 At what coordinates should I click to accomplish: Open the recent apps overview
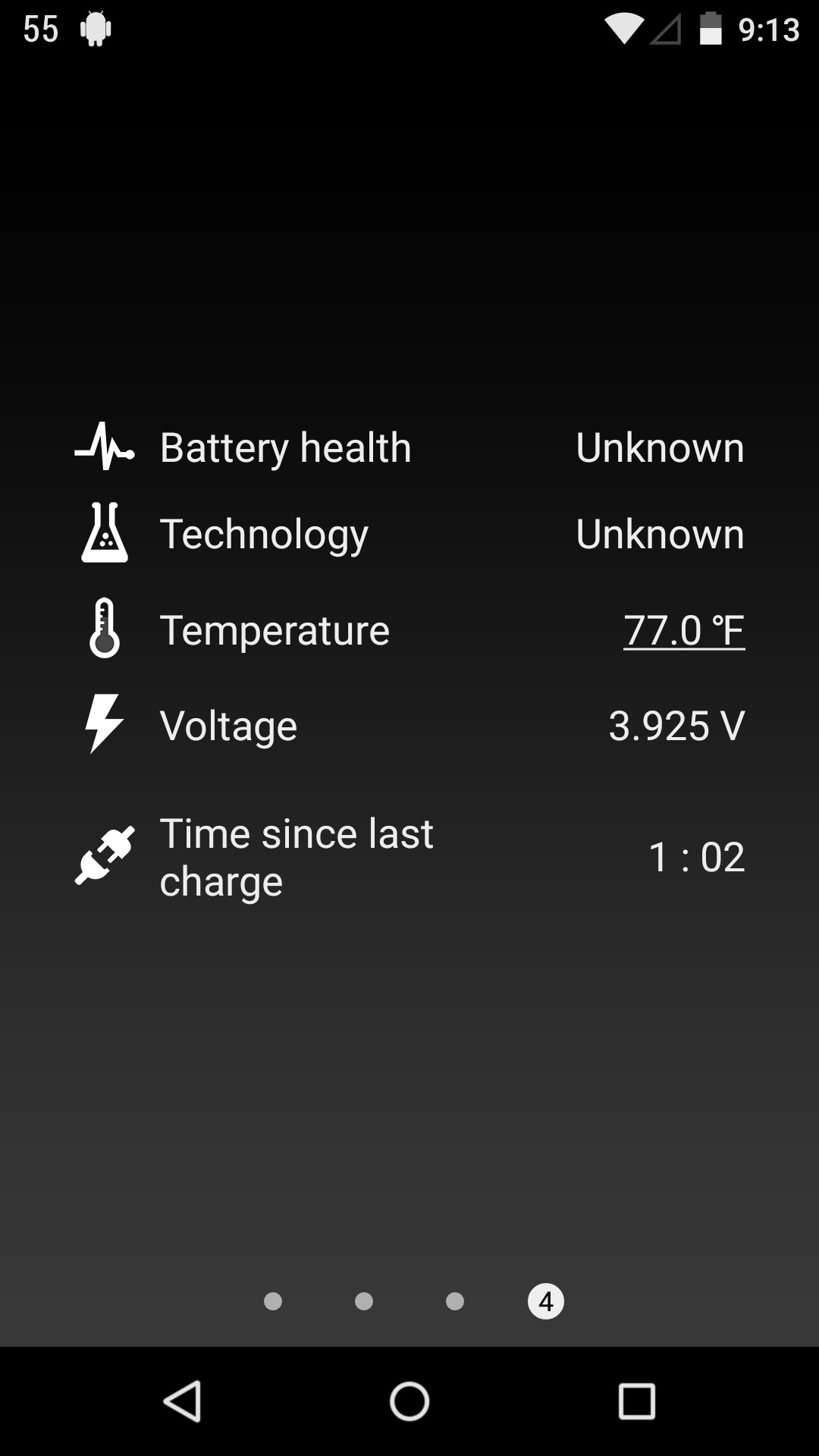[636, 1401]
